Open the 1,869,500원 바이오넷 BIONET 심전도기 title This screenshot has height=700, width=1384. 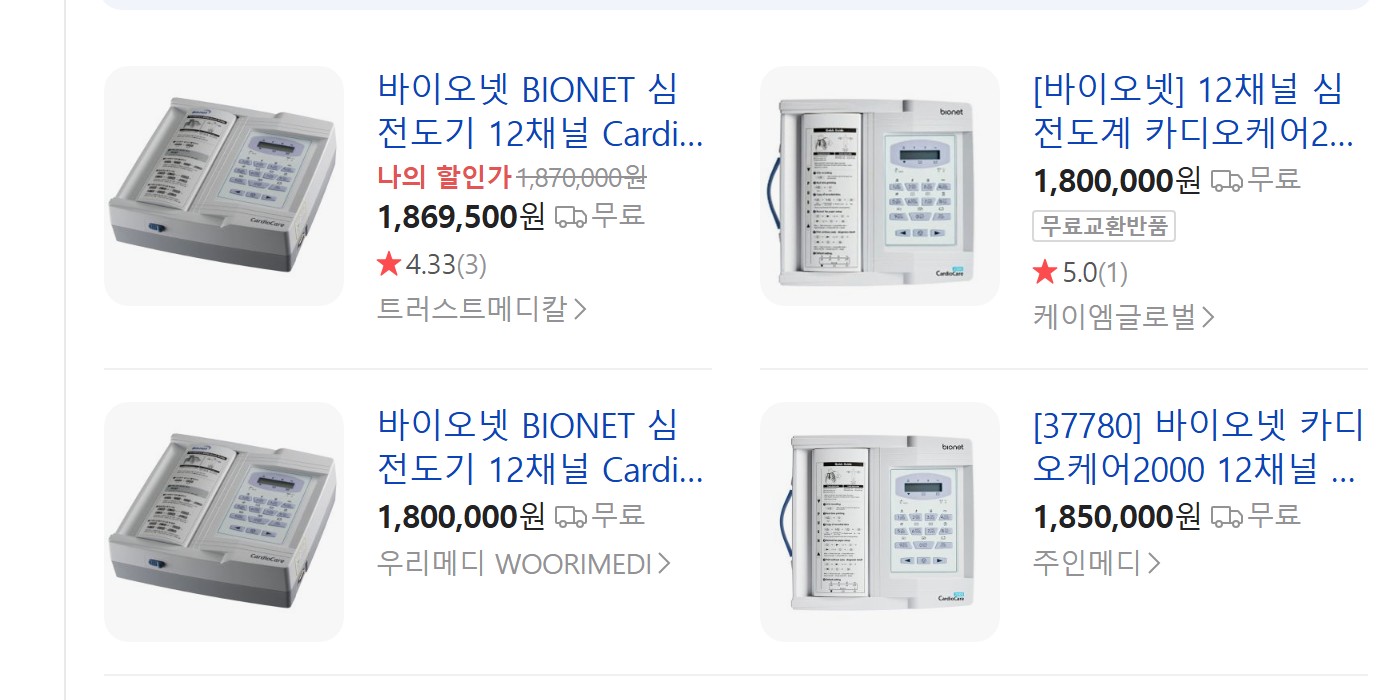(540, 111)
